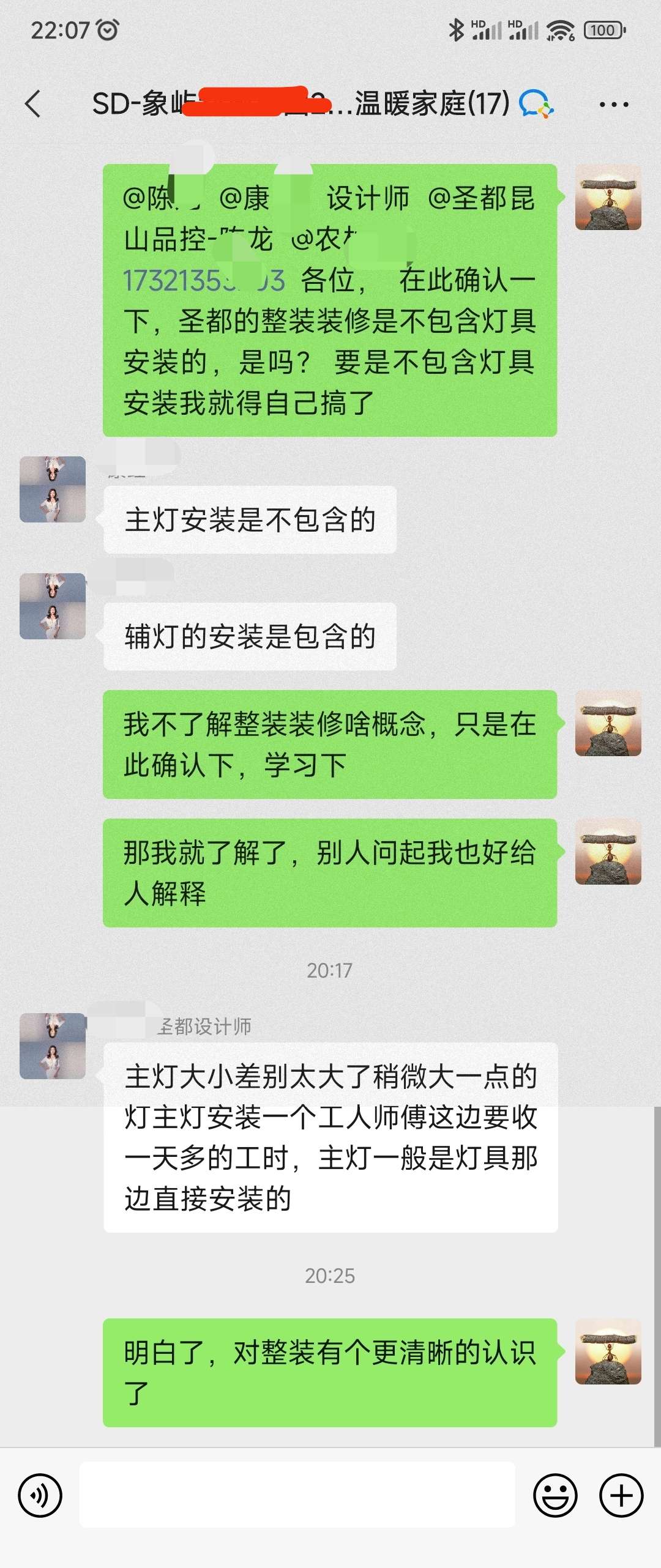This screenshot has height=1568, width=661.
Task: Open my avatar beside the @陈 mention message
Action: click(608, 198)
